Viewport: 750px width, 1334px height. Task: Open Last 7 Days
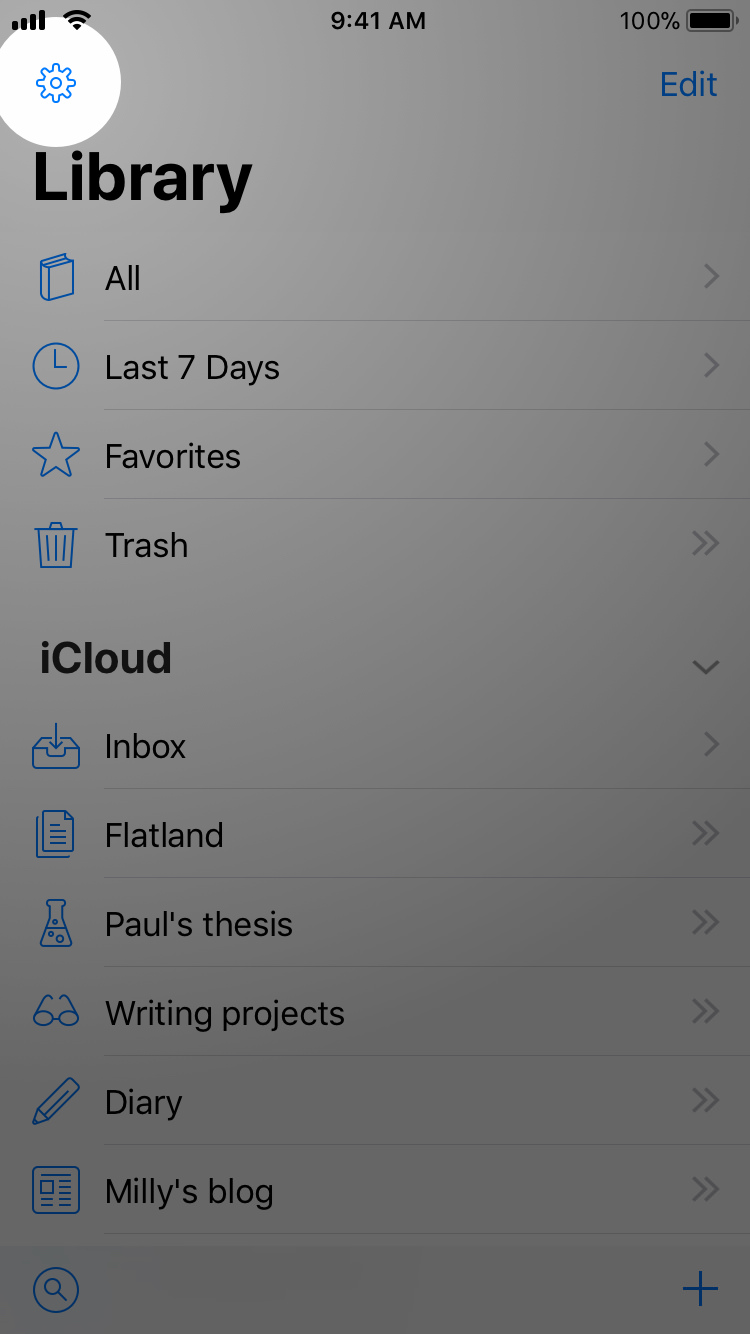375,366
